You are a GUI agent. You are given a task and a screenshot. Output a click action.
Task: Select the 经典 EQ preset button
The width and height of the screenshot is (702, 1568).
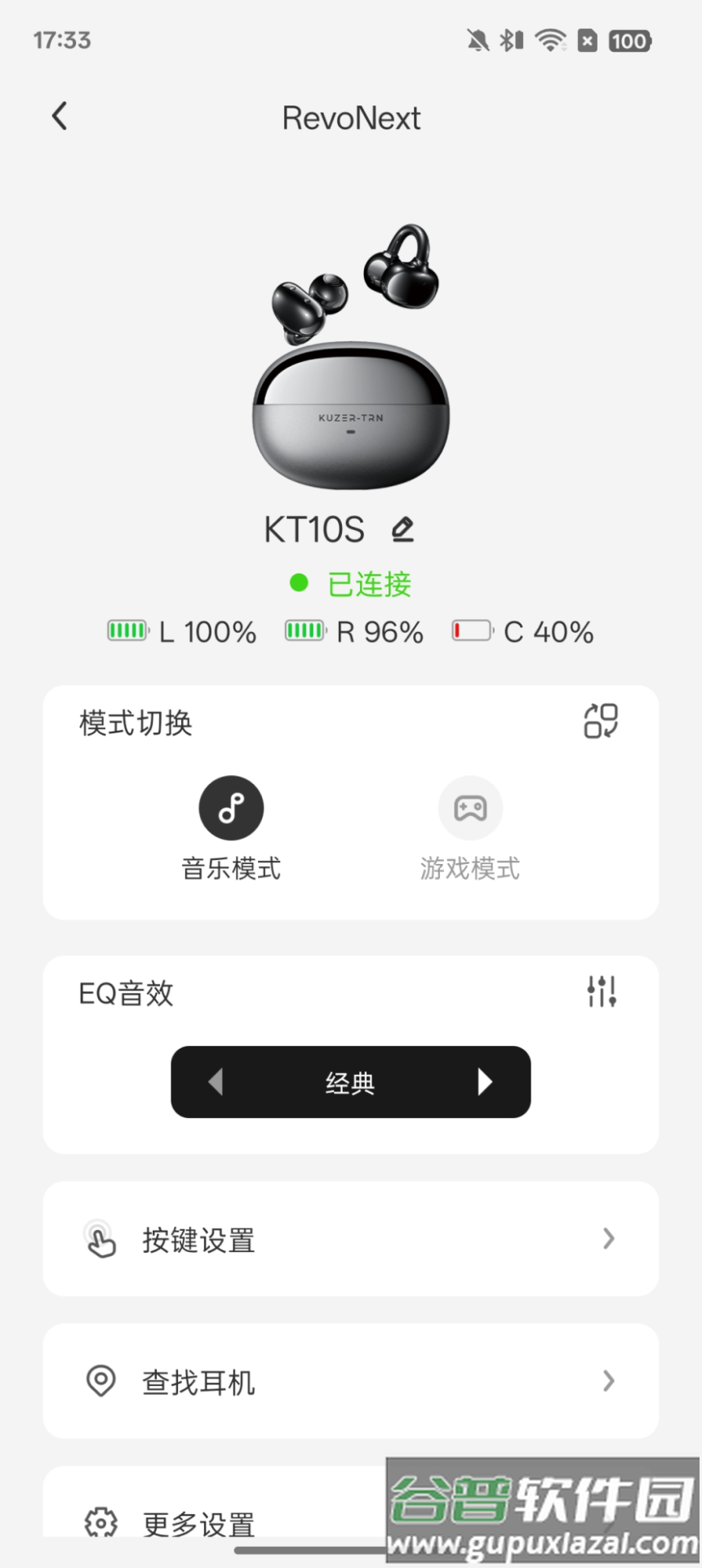pyautogui.click(x=351, y=1082)
